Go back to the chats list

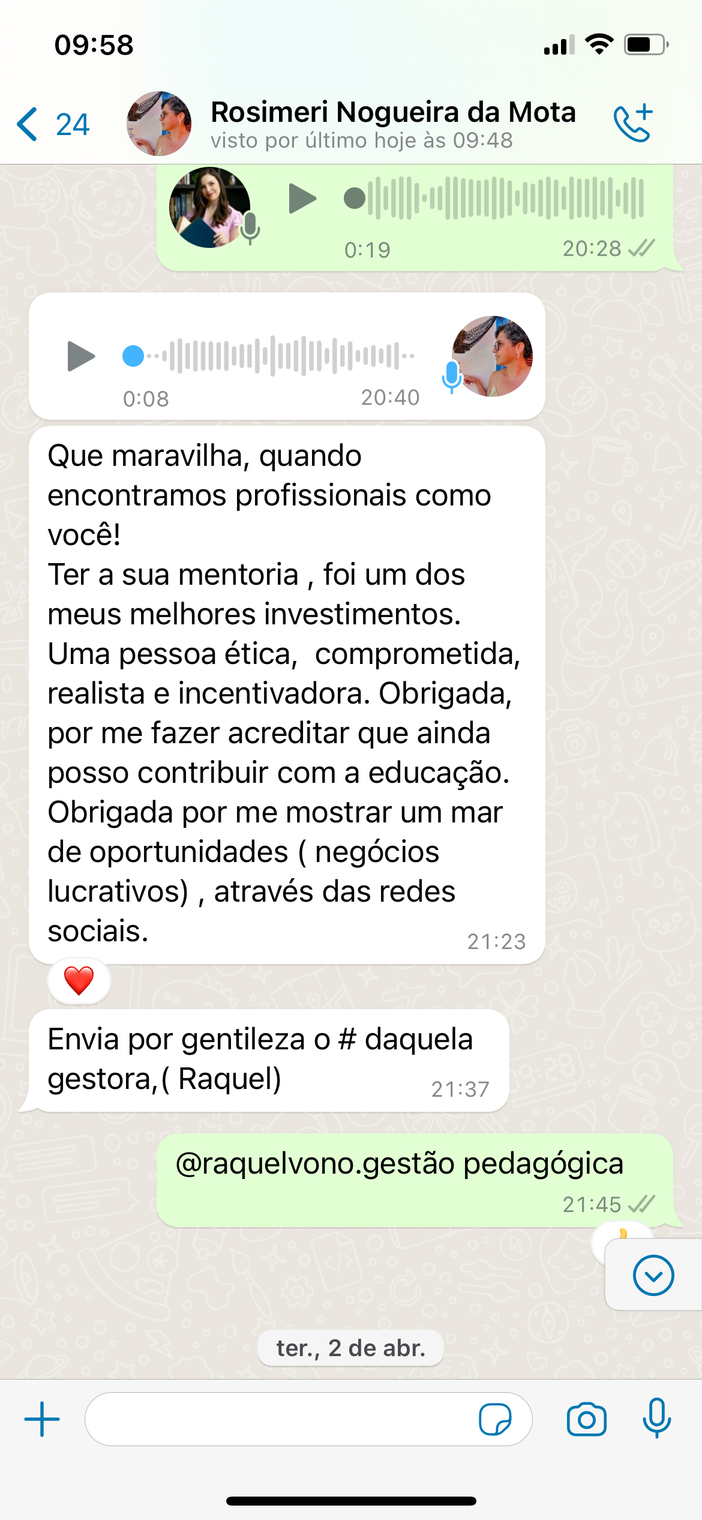[x=52, y=124]
